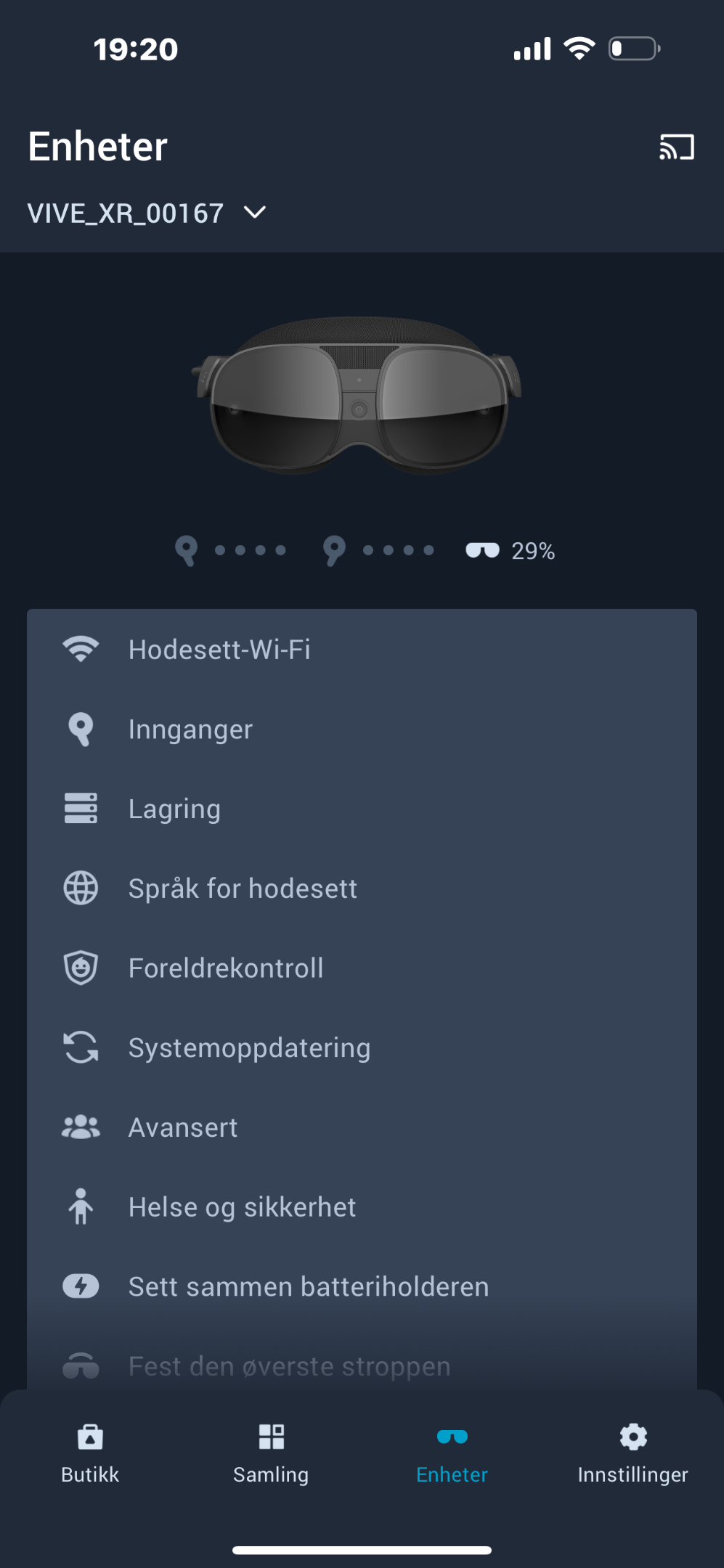The width and height of the screenshot is (724, 1568).
Task: Open Foreldrekontroll settings
Action: (x=362, y=968)
